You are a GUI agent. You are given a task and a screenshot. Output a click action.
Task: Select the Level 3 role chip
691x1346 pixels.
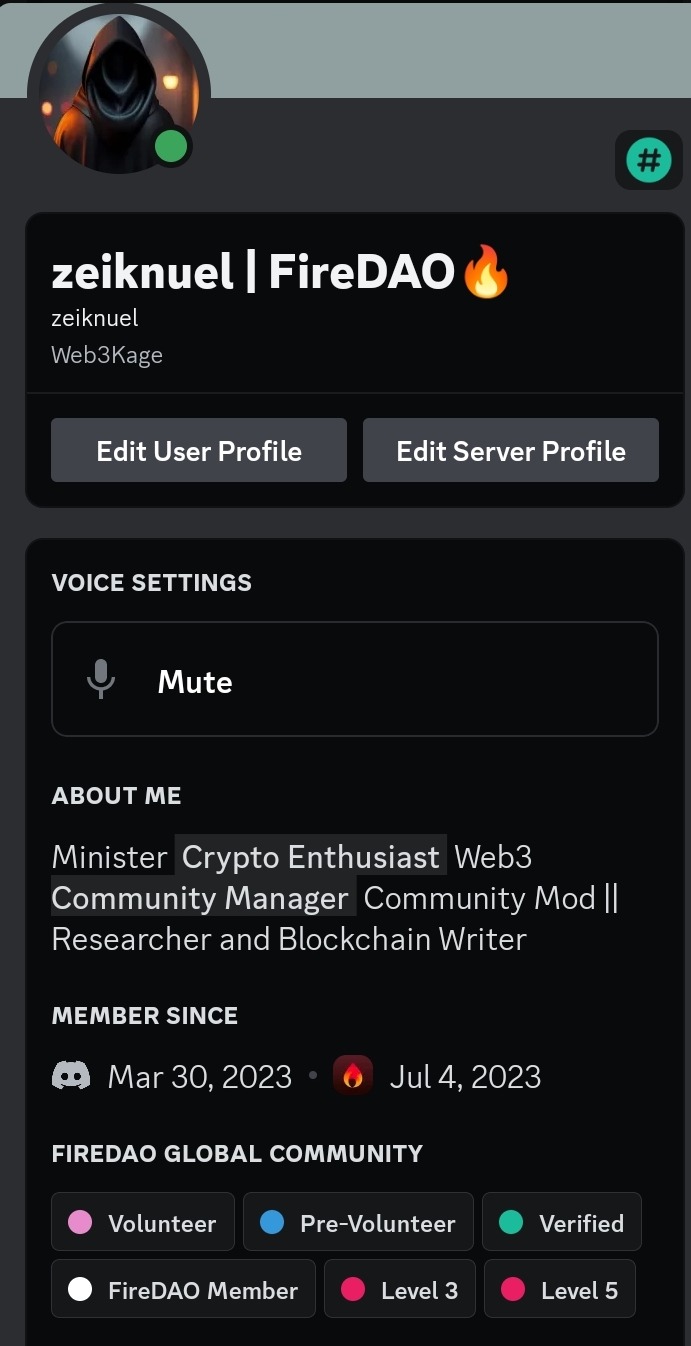tap(400, 1289)
